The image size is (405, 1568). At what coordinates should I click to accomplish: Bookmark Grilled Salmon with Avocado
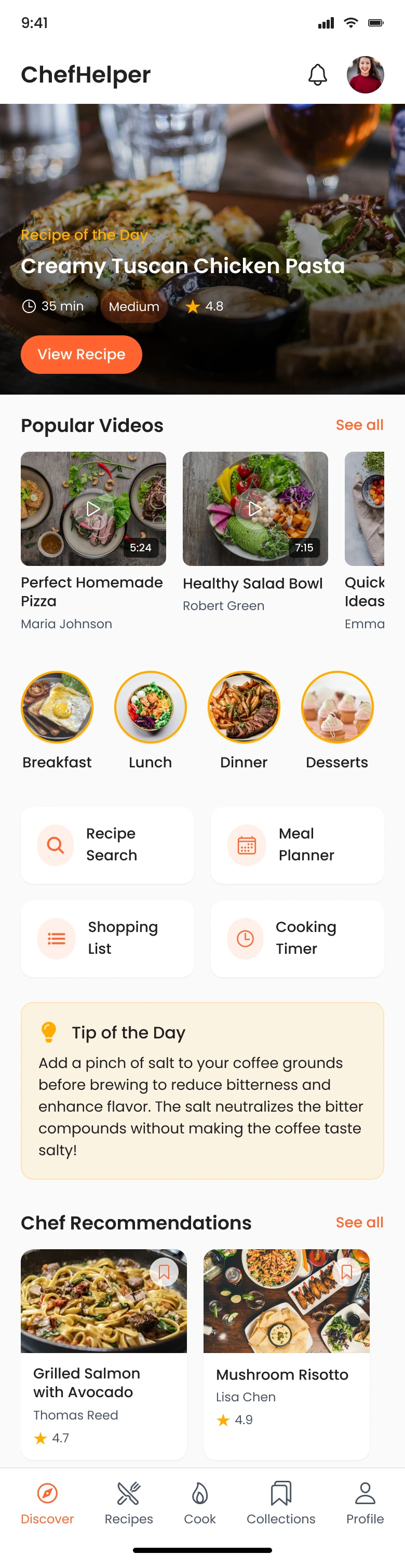[164, 1272]
